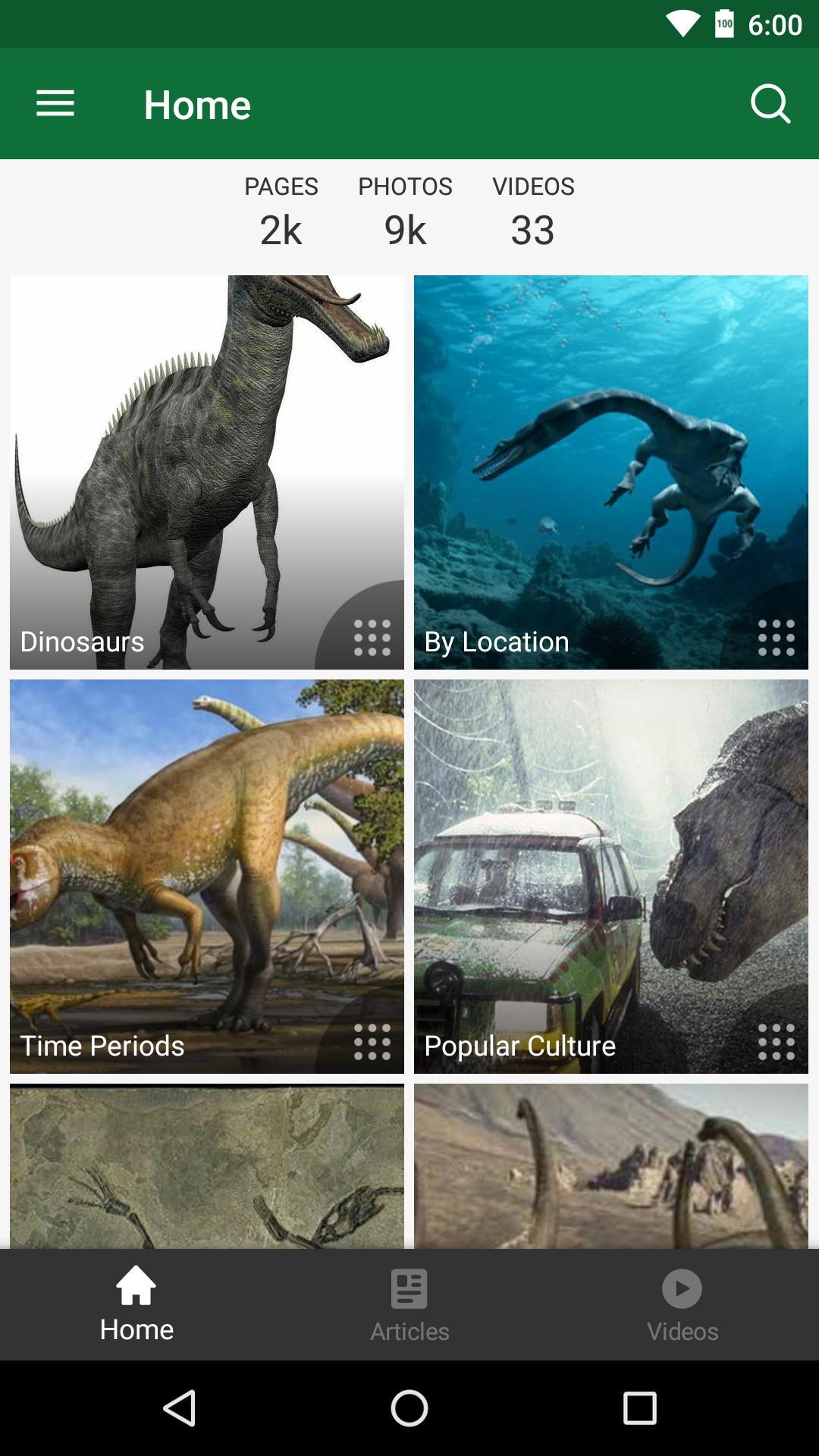The height and width of the screenshot is (1456, 819).
Task: Open the navigation drawer menu
Action: (x=55, y=104)
